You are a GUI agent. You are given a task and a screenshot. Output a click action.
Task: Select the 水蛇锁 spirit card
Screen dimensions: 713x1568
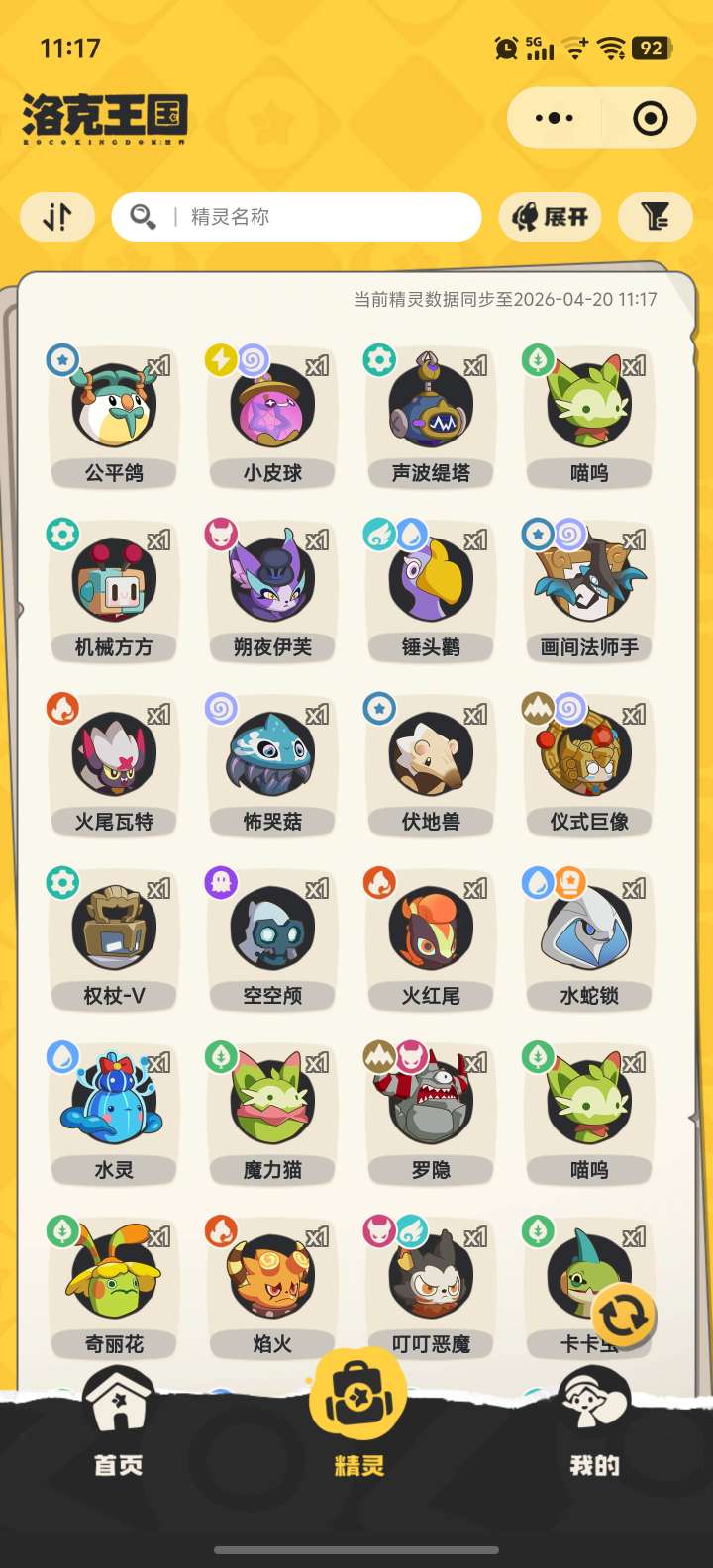pos(589,938)
